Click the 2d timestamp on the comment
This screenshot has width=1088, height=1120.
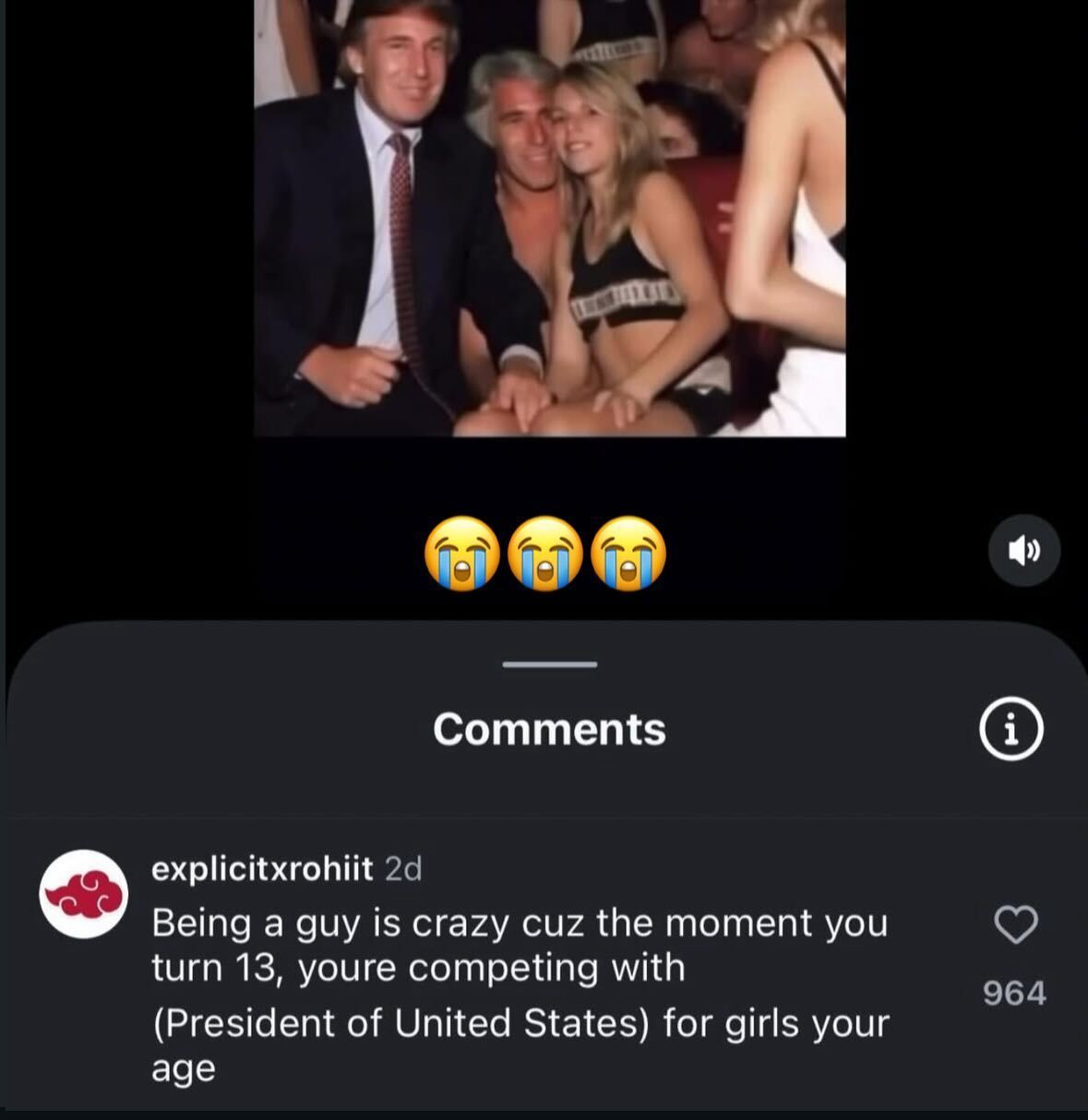click(x=404, y=868)
